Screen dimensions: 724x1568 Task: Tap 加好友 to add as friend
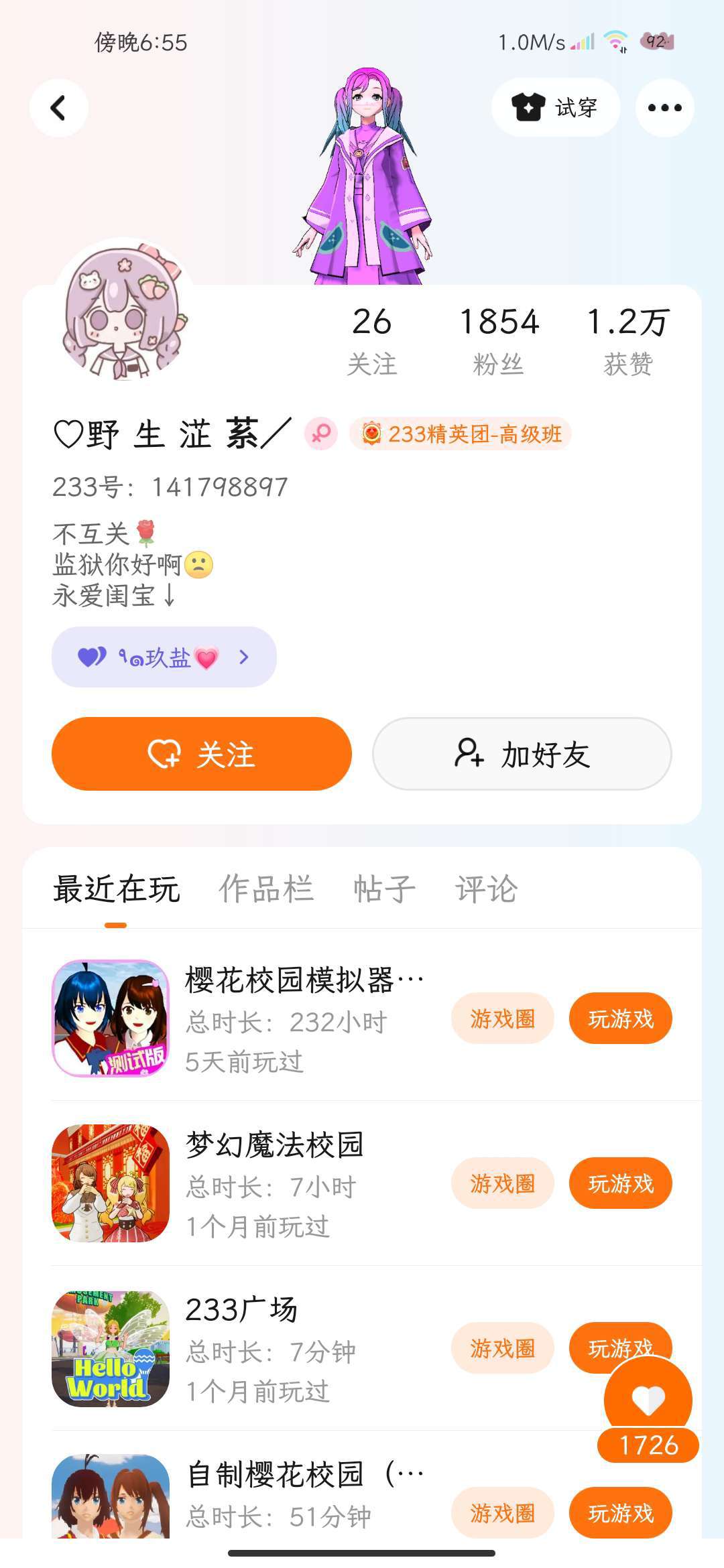[x=522, y=755]
